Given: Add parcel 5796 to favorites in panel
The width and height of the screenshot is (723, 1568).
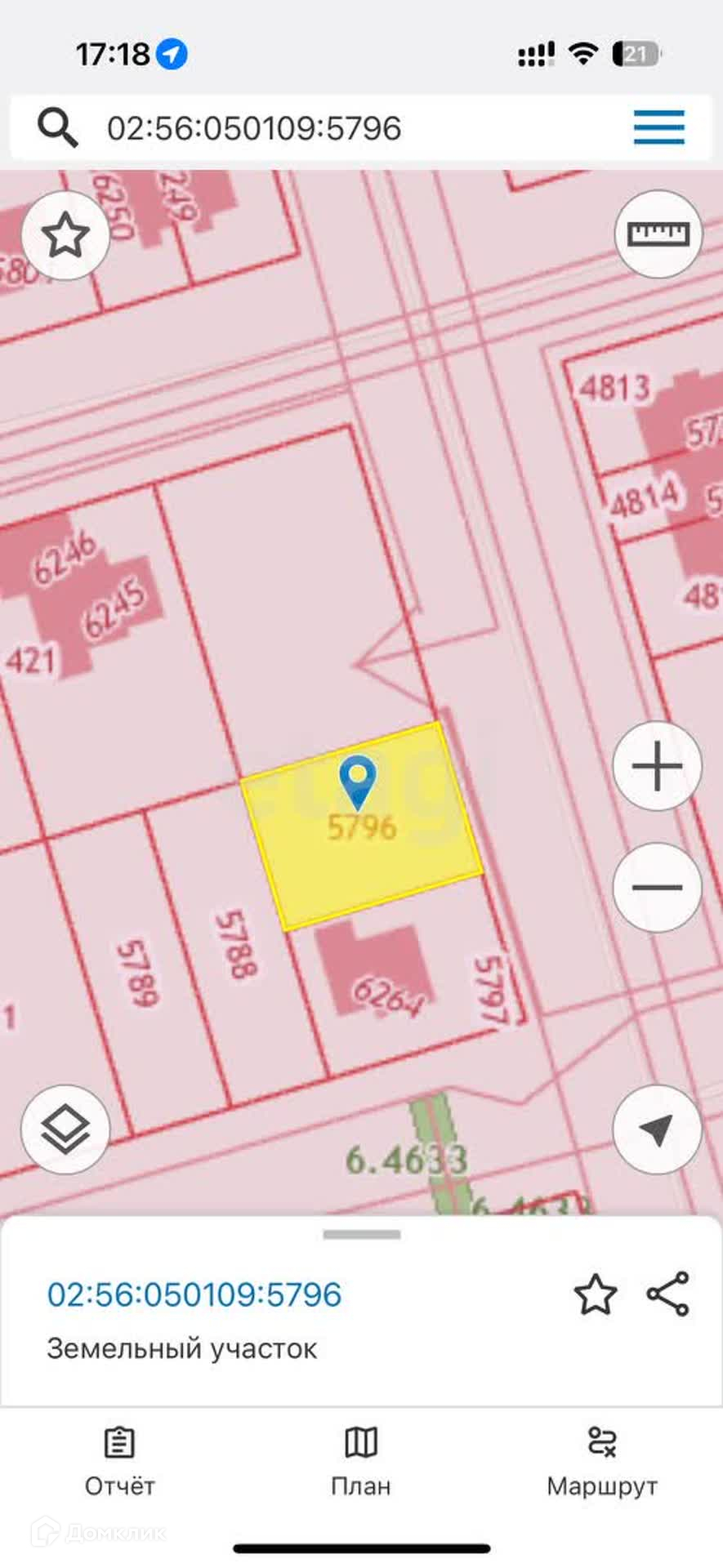Looking at the screenshot, I should point(595,1294).
